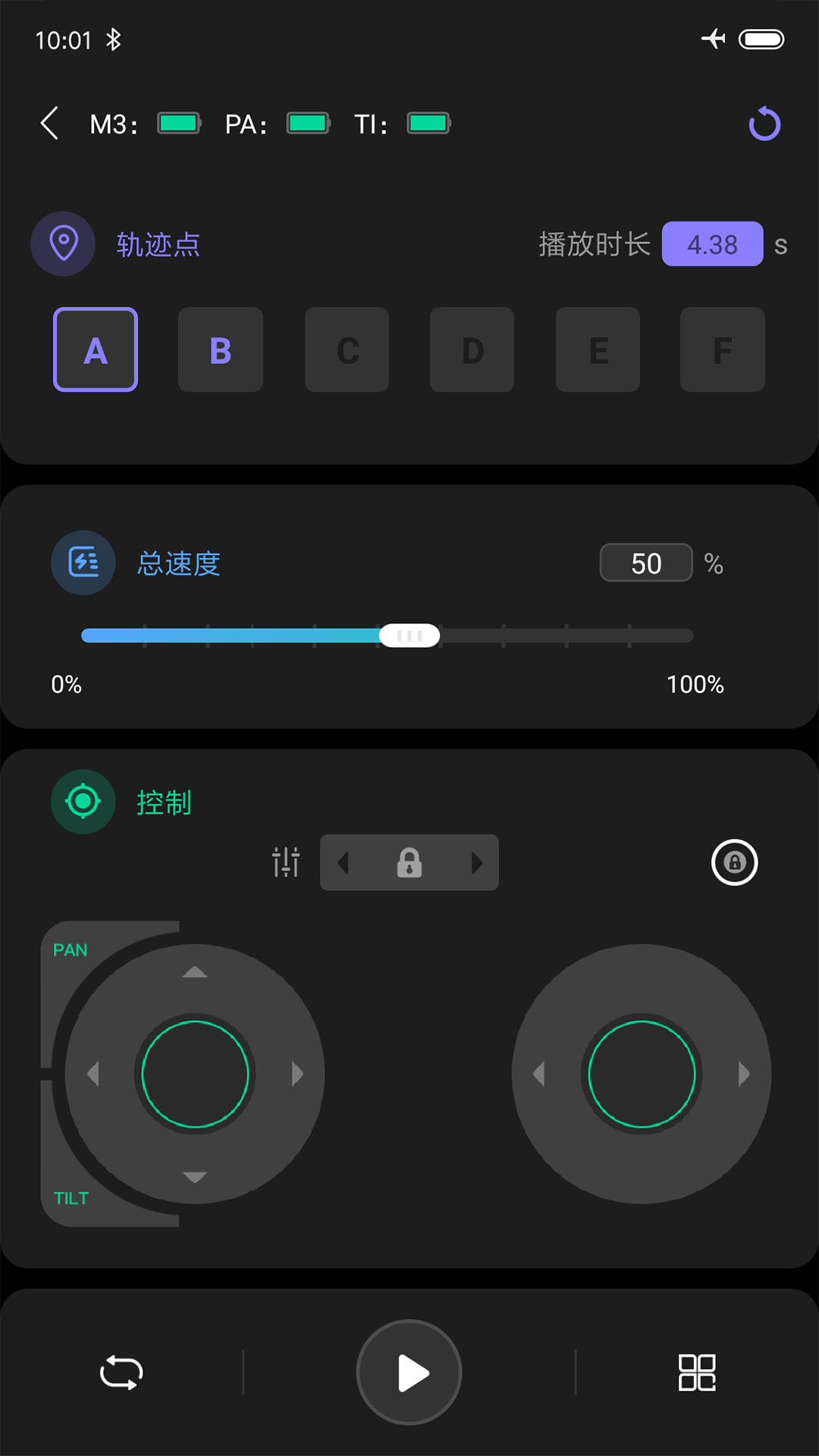Tap the circular lock icon on the right
The image size is (819, 1456).
coord(734,862)
